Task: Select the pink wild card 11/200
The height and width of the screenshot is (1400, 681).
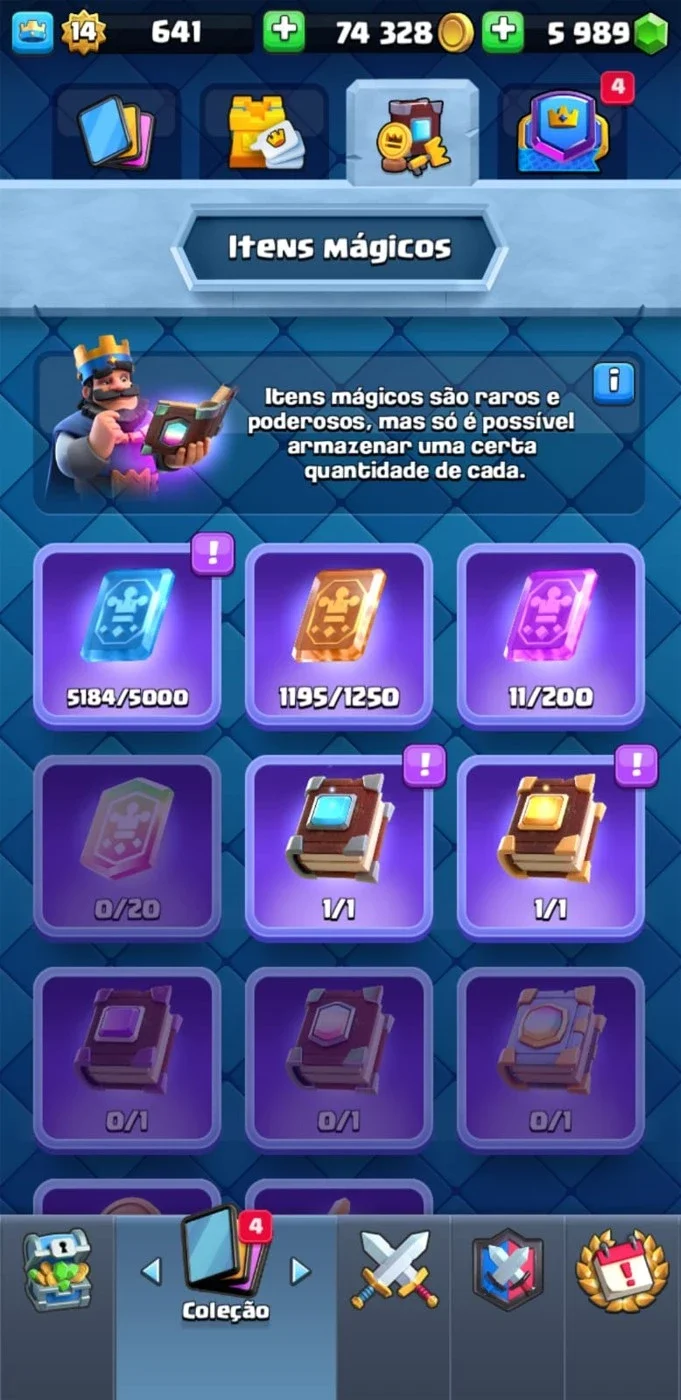Action: click(x=551, y=635)
